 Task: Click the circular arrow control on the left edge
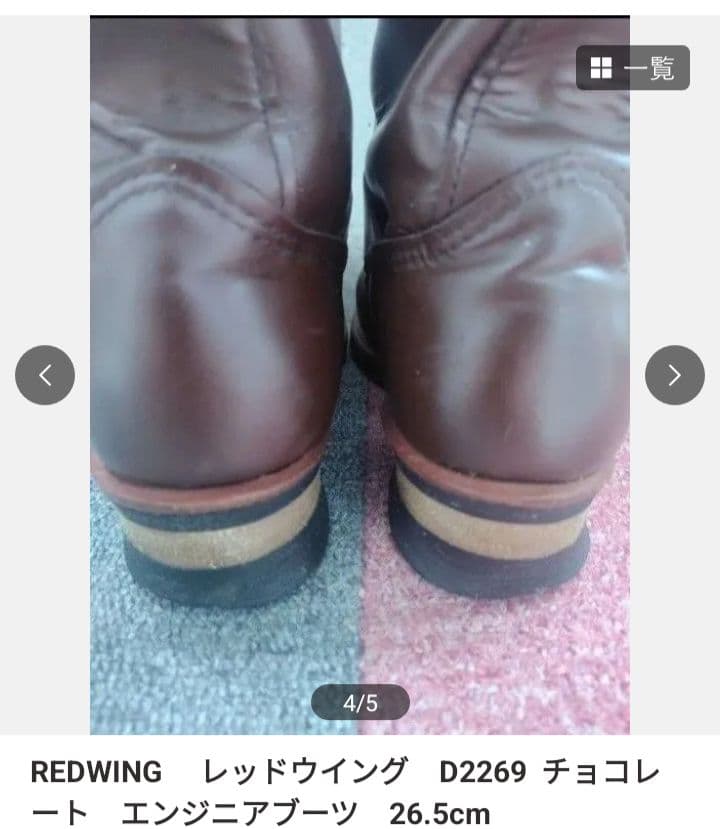click(43, 373)
